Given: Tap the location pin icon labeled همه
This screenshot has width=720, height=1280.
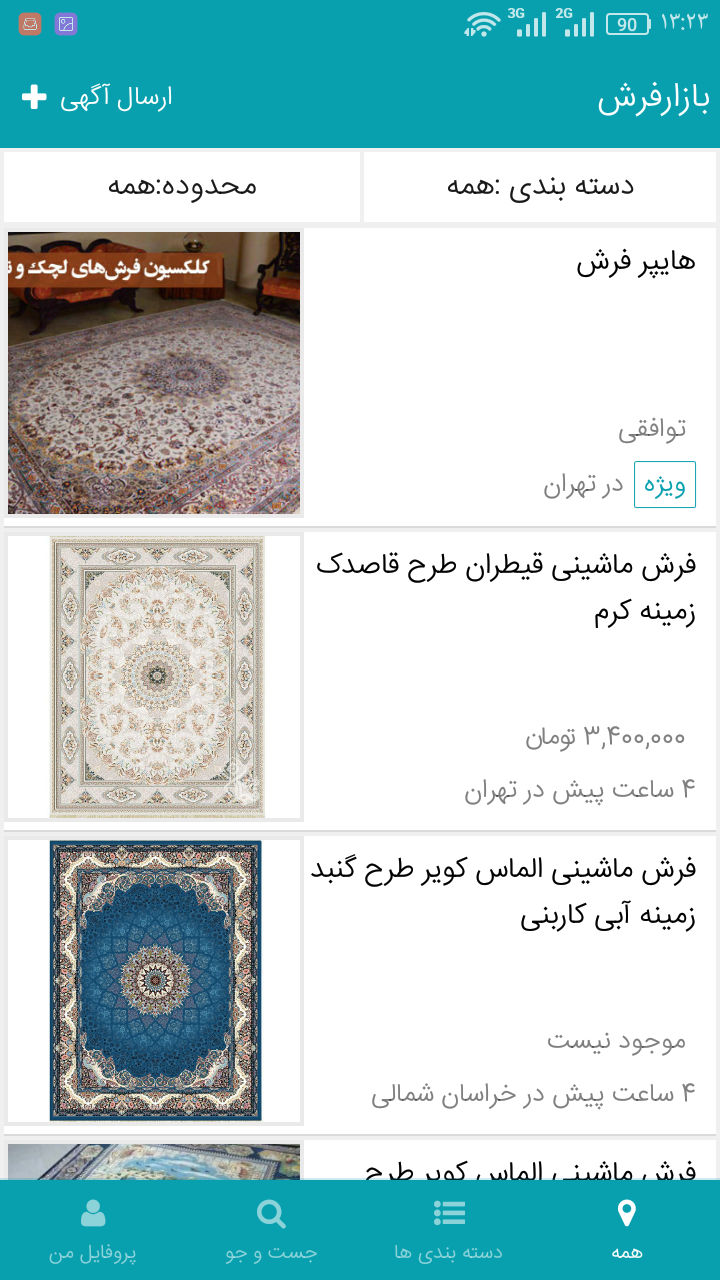Looking at the screenshot, I should 626,1213.
